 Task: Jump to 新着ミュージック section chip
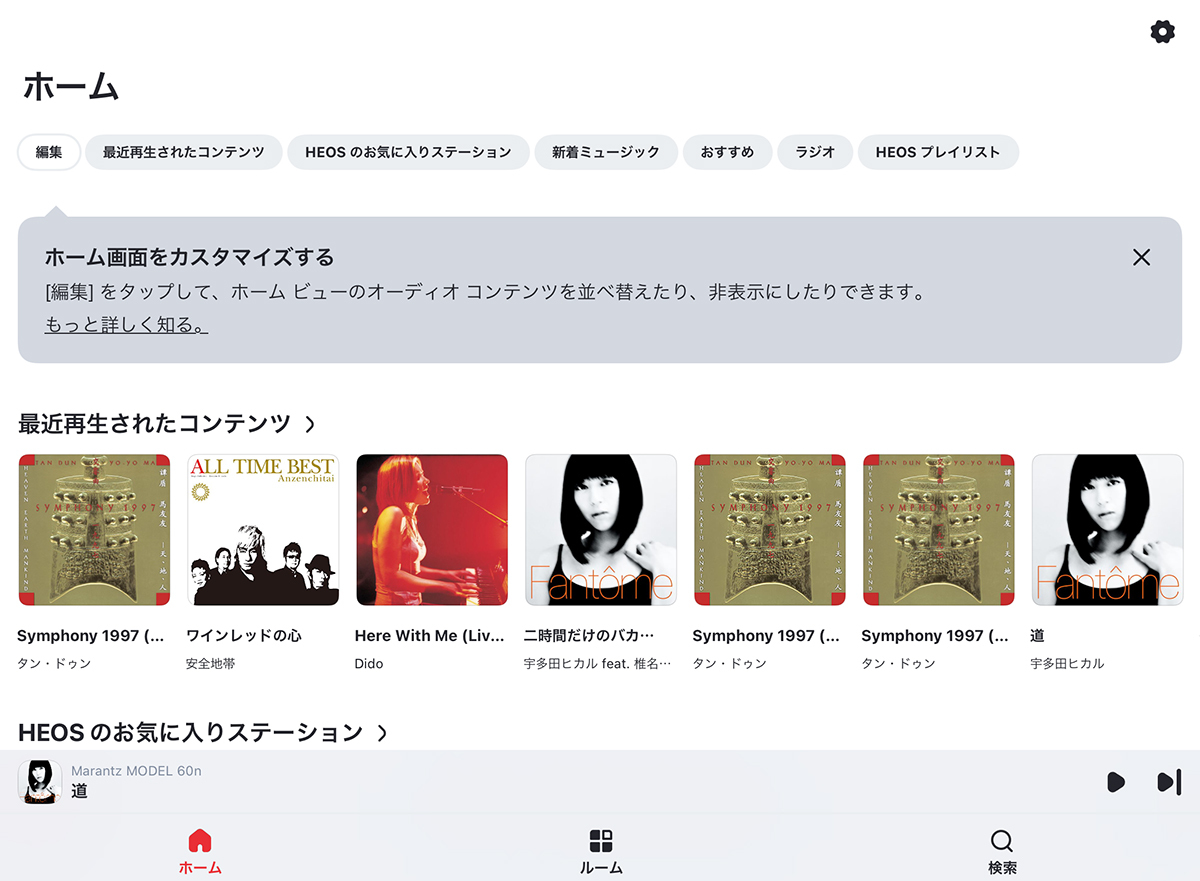(x=606, y=152)
